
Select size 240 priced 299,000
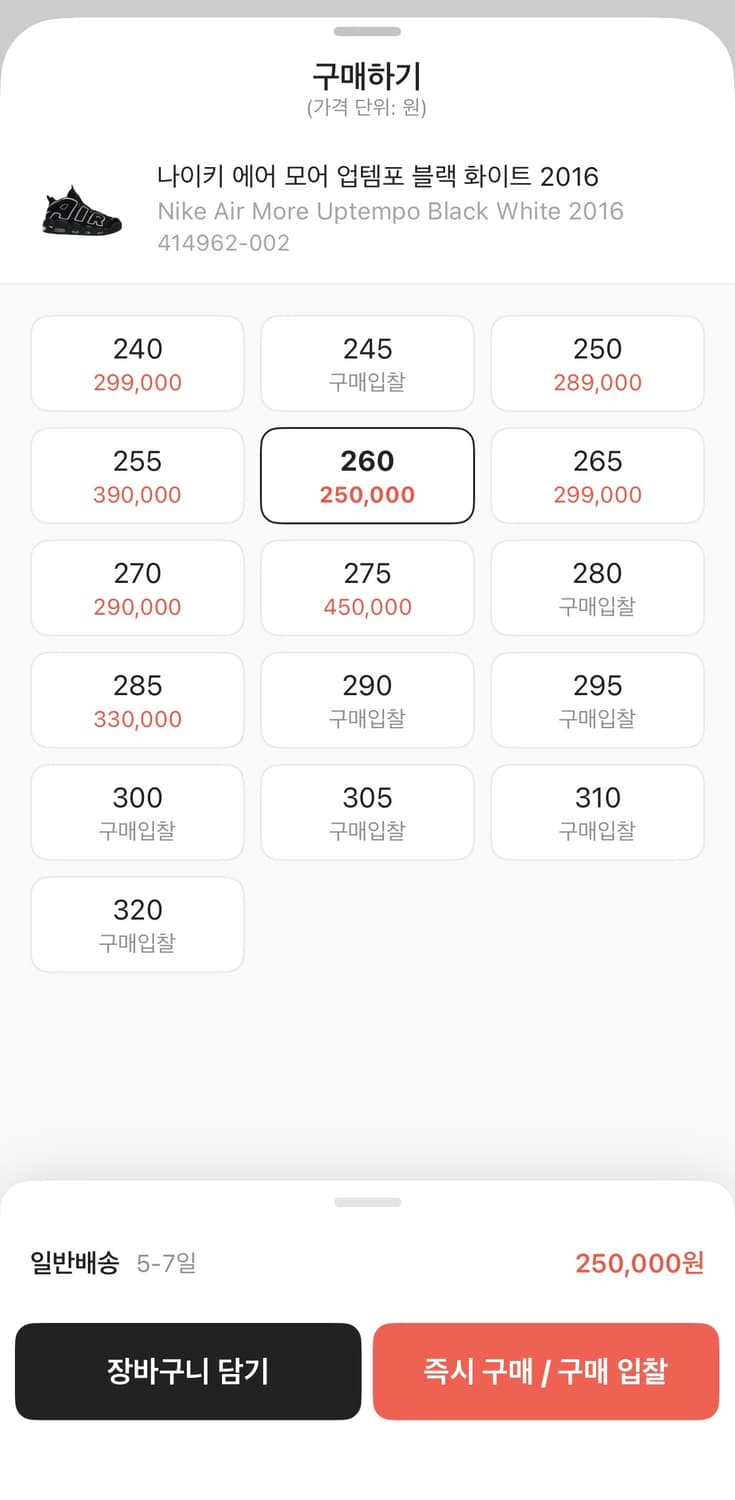[136, 363]
